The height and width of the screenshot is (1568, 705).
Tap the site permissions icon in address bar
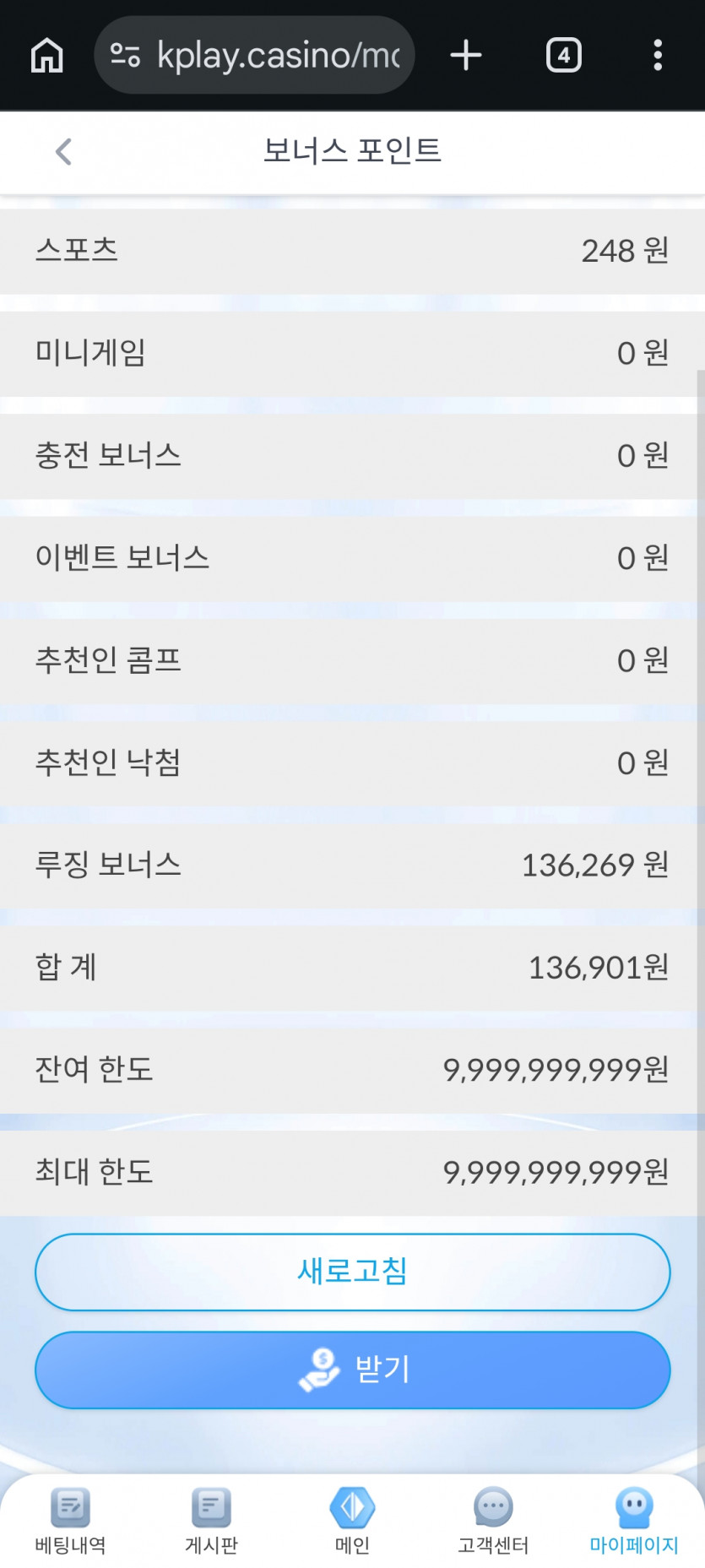[124, 54]
